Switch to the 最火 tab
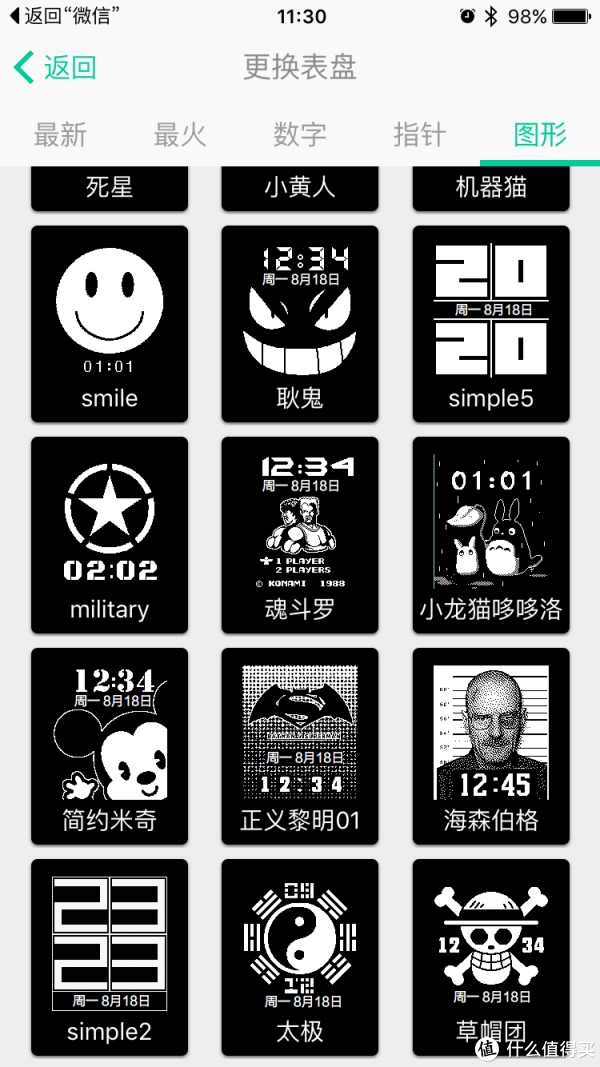600x1067 pixels. point(180,134)
